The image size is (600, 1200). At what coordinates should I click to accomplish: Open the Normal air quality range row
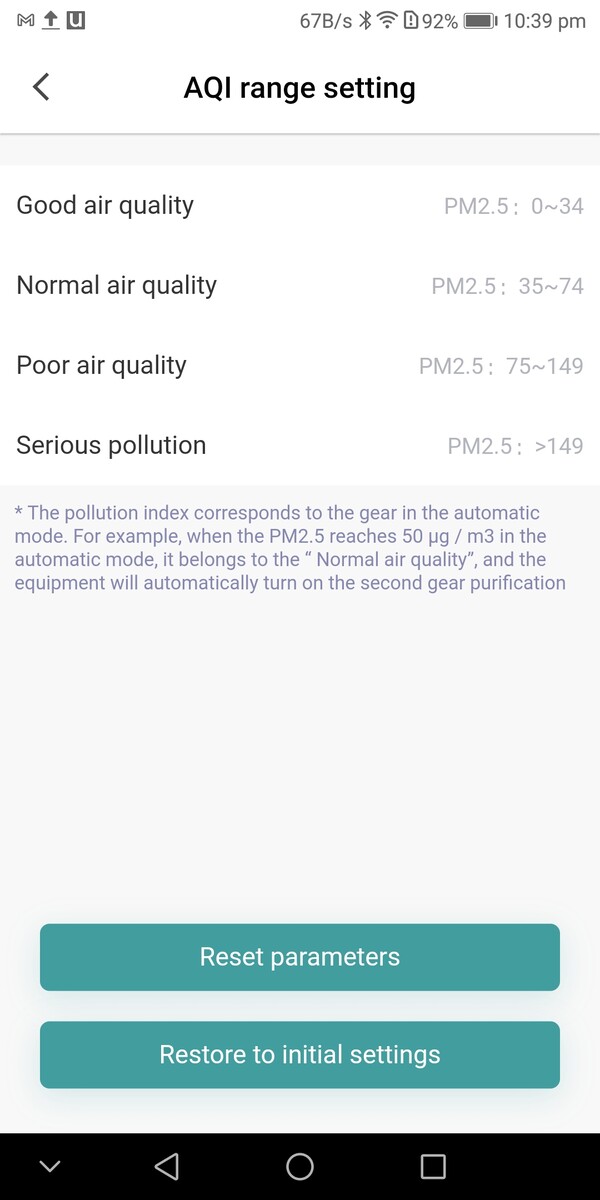300,286
